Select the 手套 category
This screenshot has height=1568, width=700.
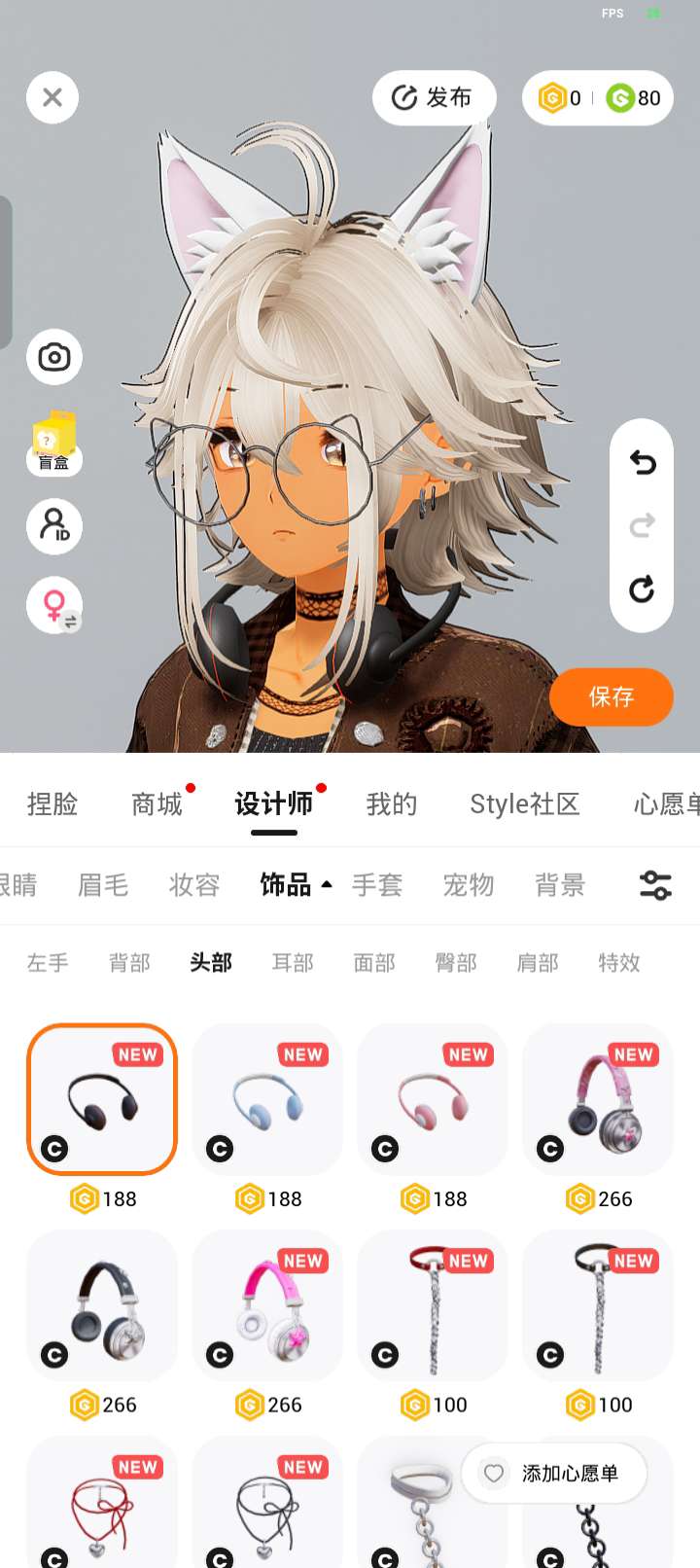pos(377,885)
